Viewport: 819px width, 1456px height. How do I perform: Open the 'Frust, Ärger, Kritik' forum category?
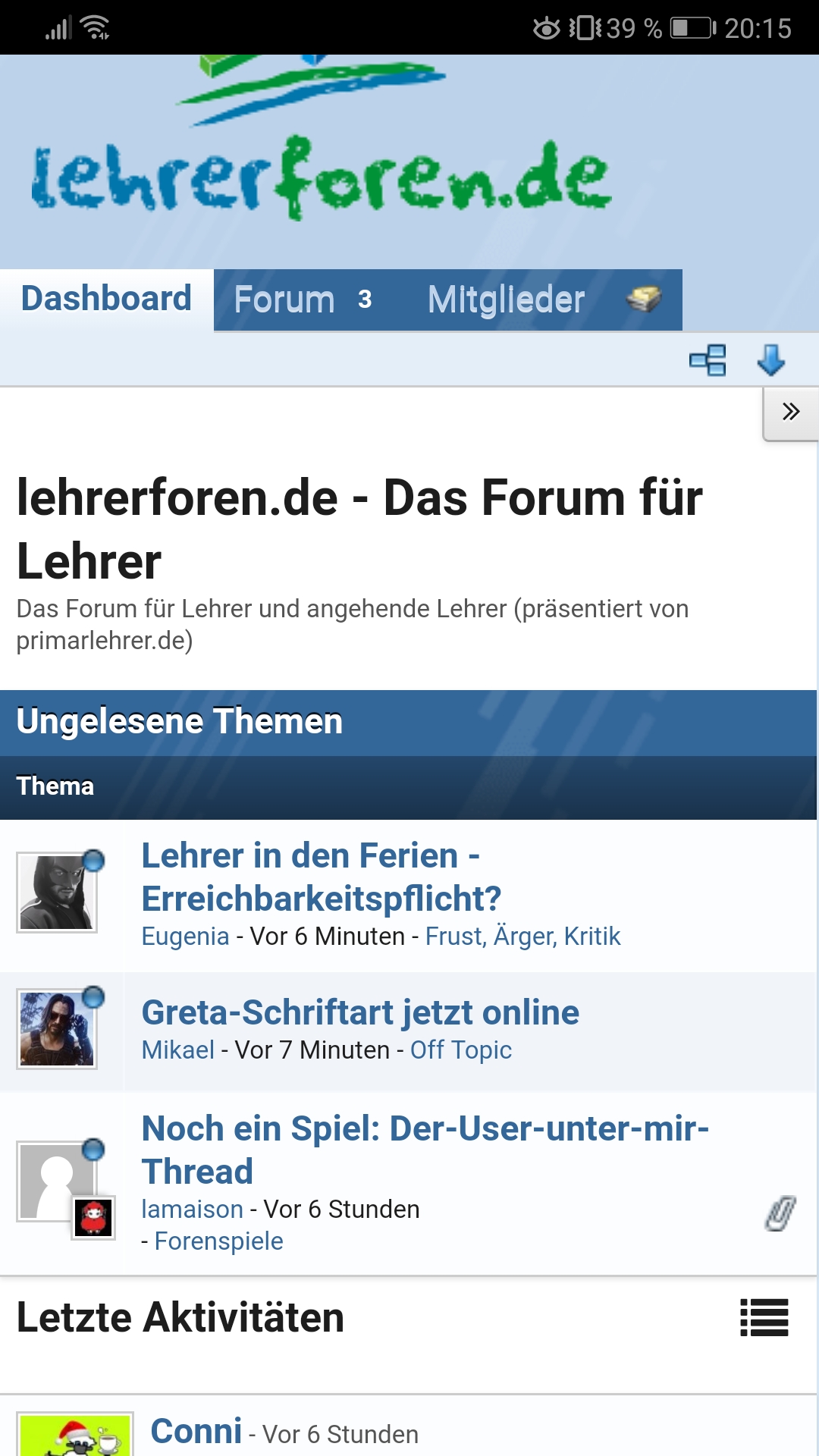[522, 937]
